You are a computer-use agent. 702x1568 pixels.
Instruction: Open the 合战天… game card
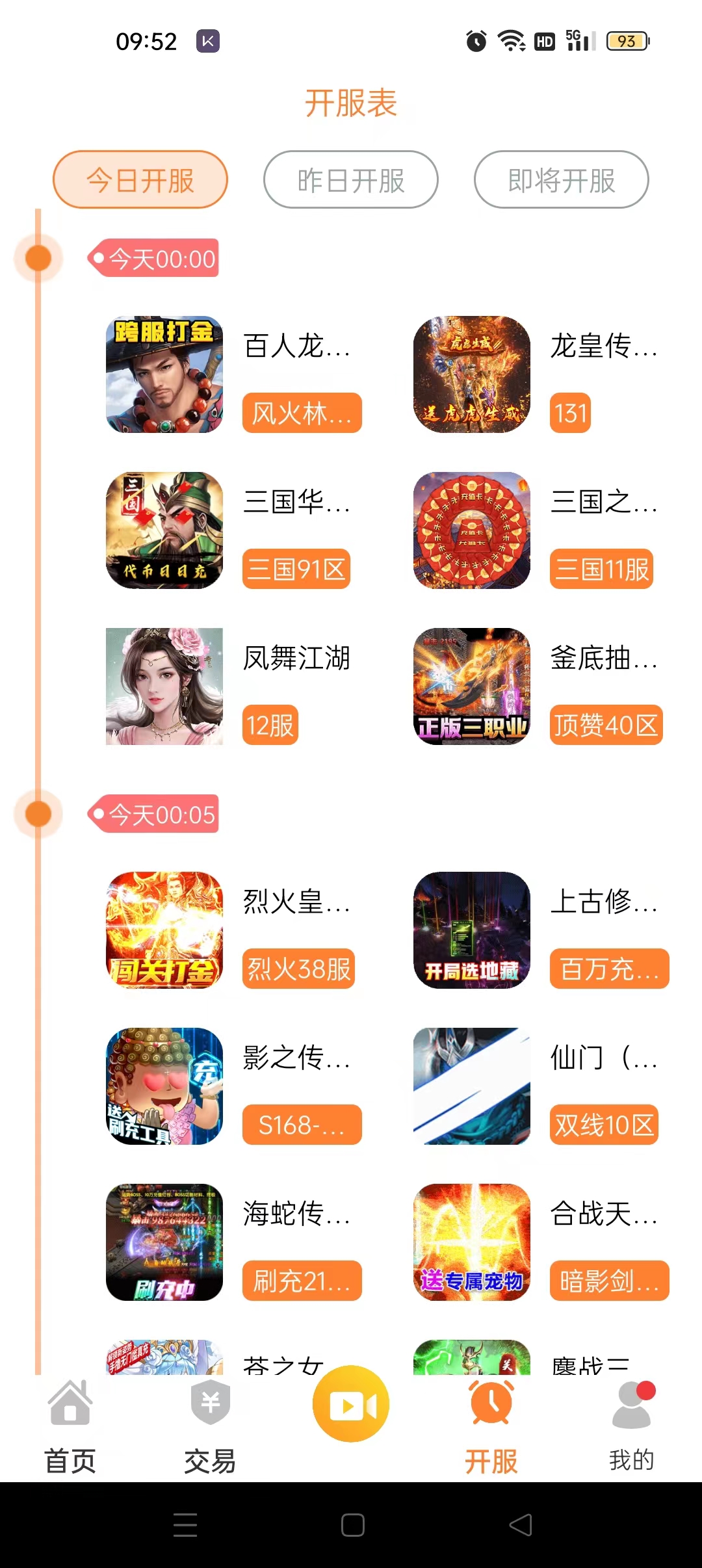point(472,1242)
